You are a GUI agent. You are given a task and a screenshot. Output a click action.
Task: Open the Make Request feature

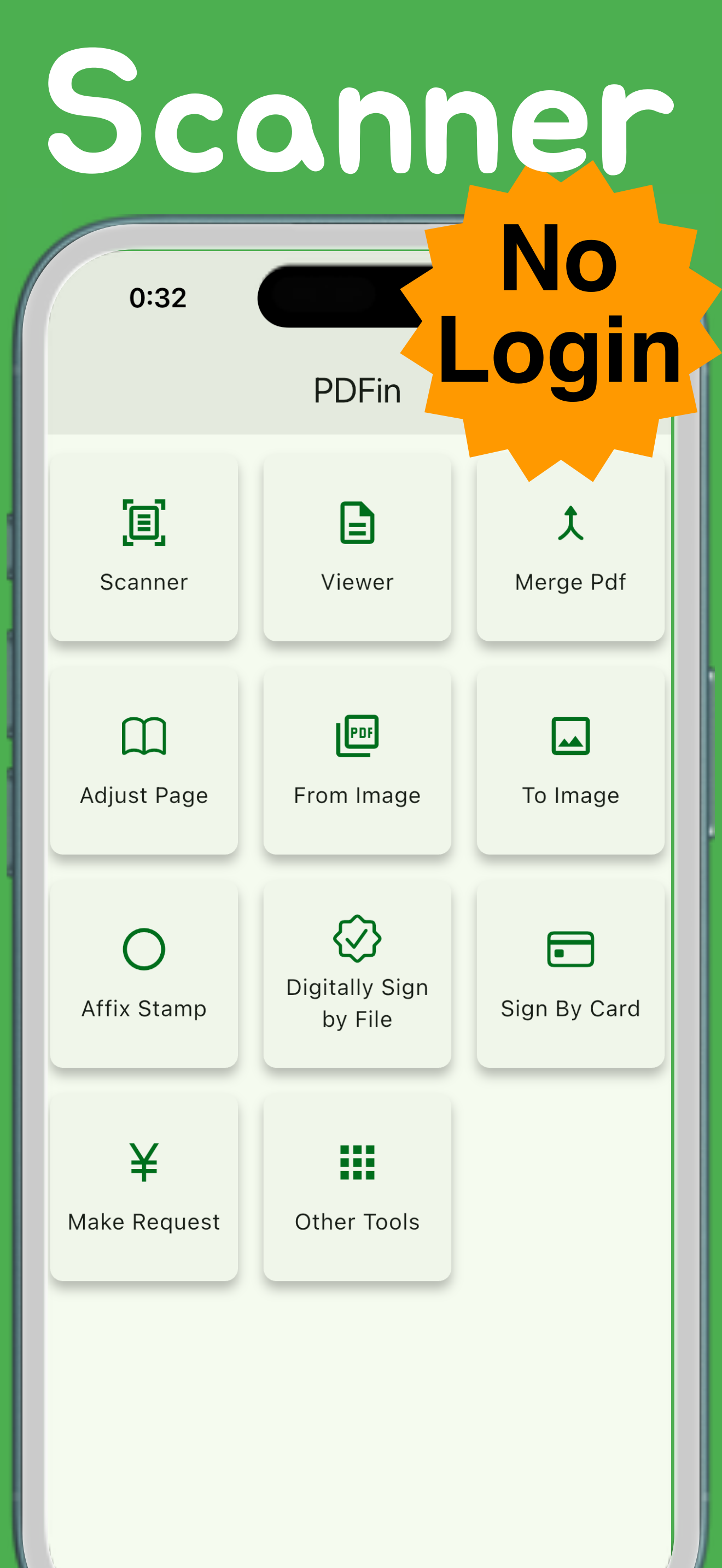coord(144,1186)
